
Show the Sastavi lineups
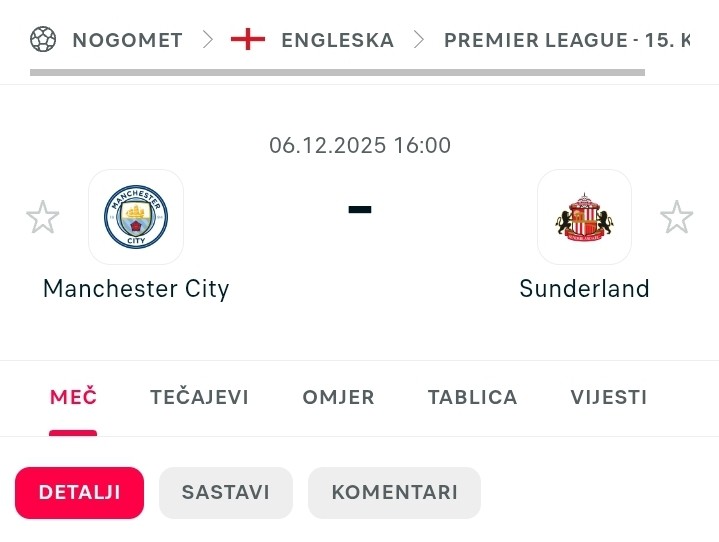coord(225,492)
